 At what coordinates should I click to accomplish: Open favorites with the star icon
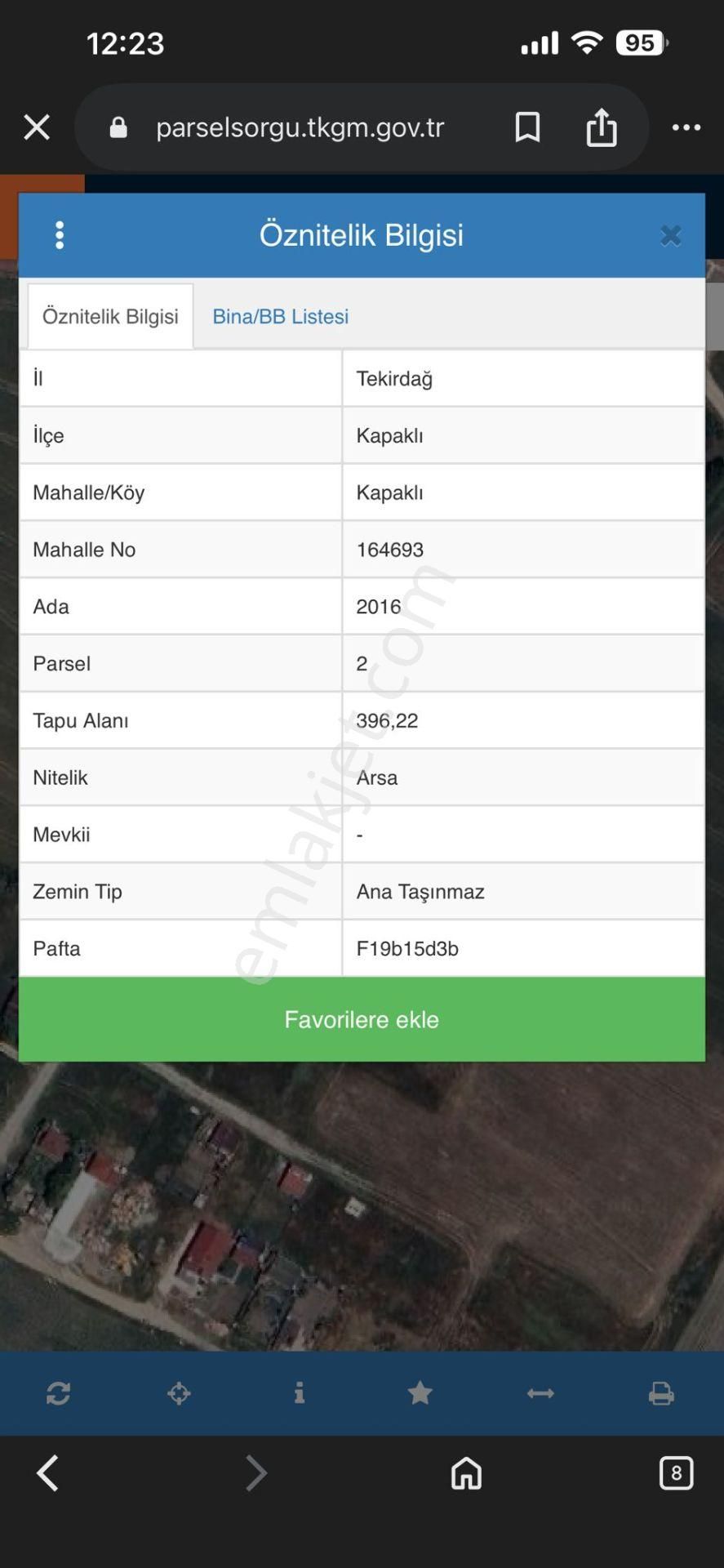(420, 1393)
